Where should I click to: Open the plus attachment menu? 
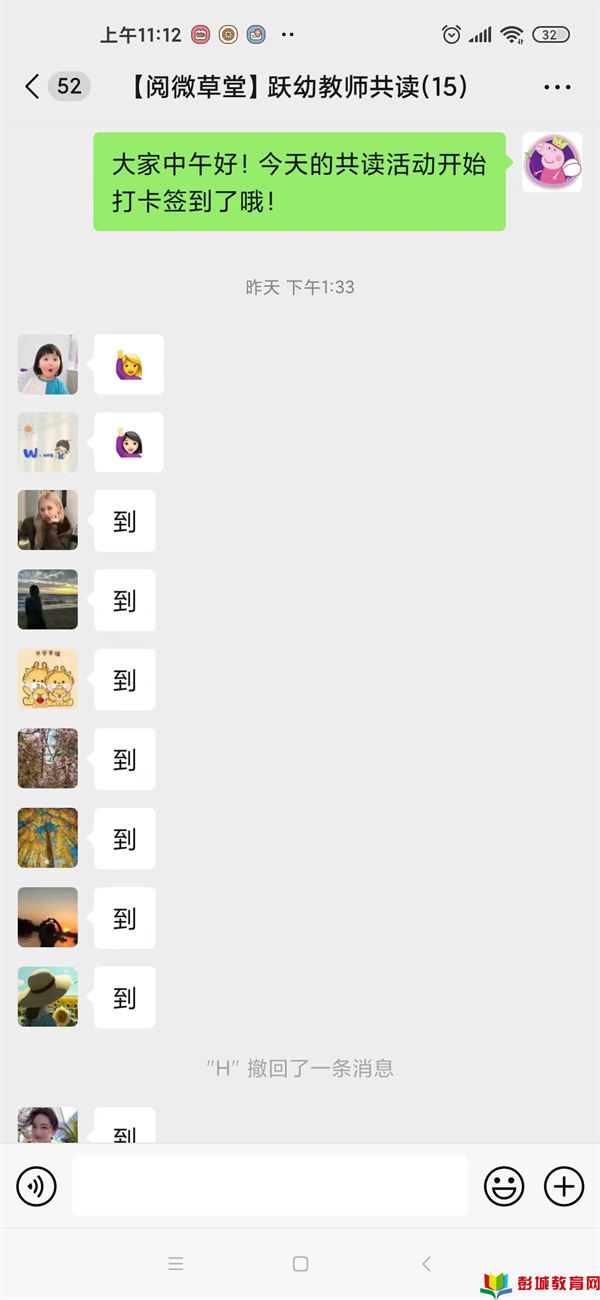point(563,1187)
